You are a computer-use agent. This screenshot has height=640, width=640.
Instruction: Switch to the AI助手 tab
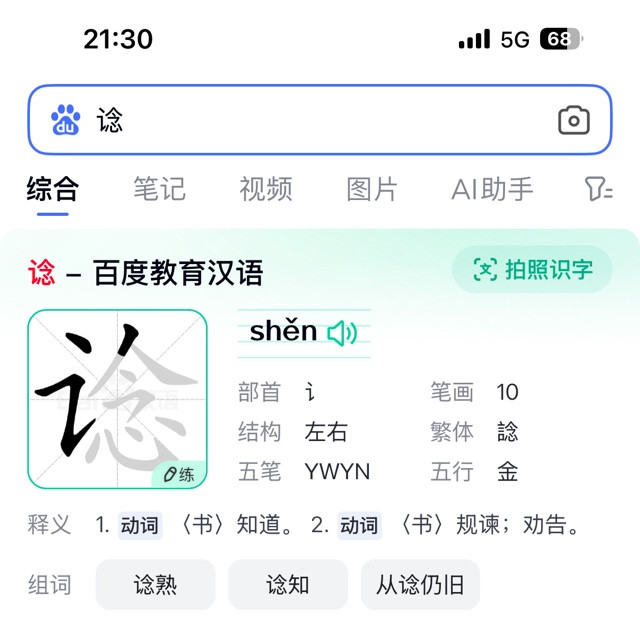click(492, 188)
